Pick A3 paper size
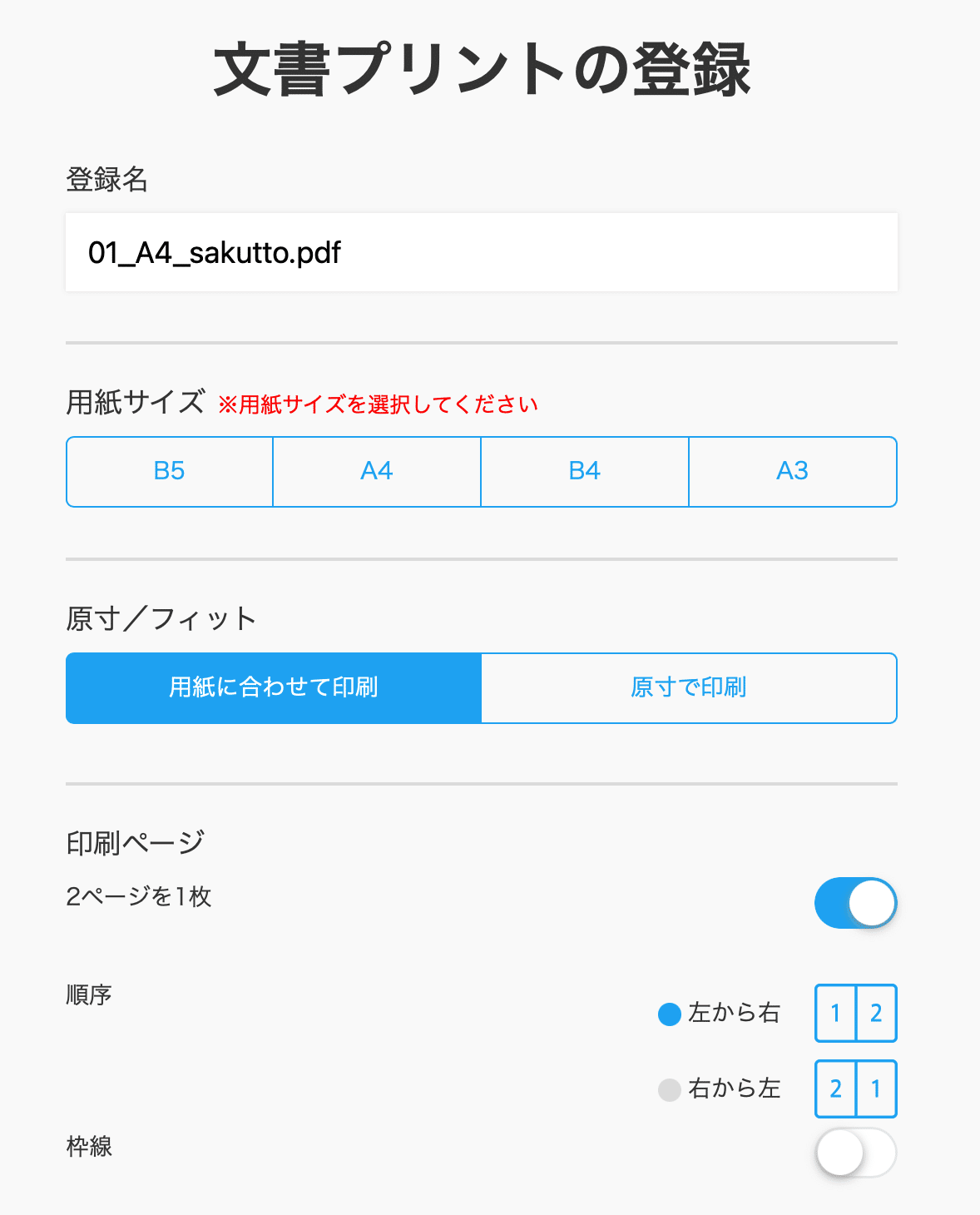 click(792, 471)
